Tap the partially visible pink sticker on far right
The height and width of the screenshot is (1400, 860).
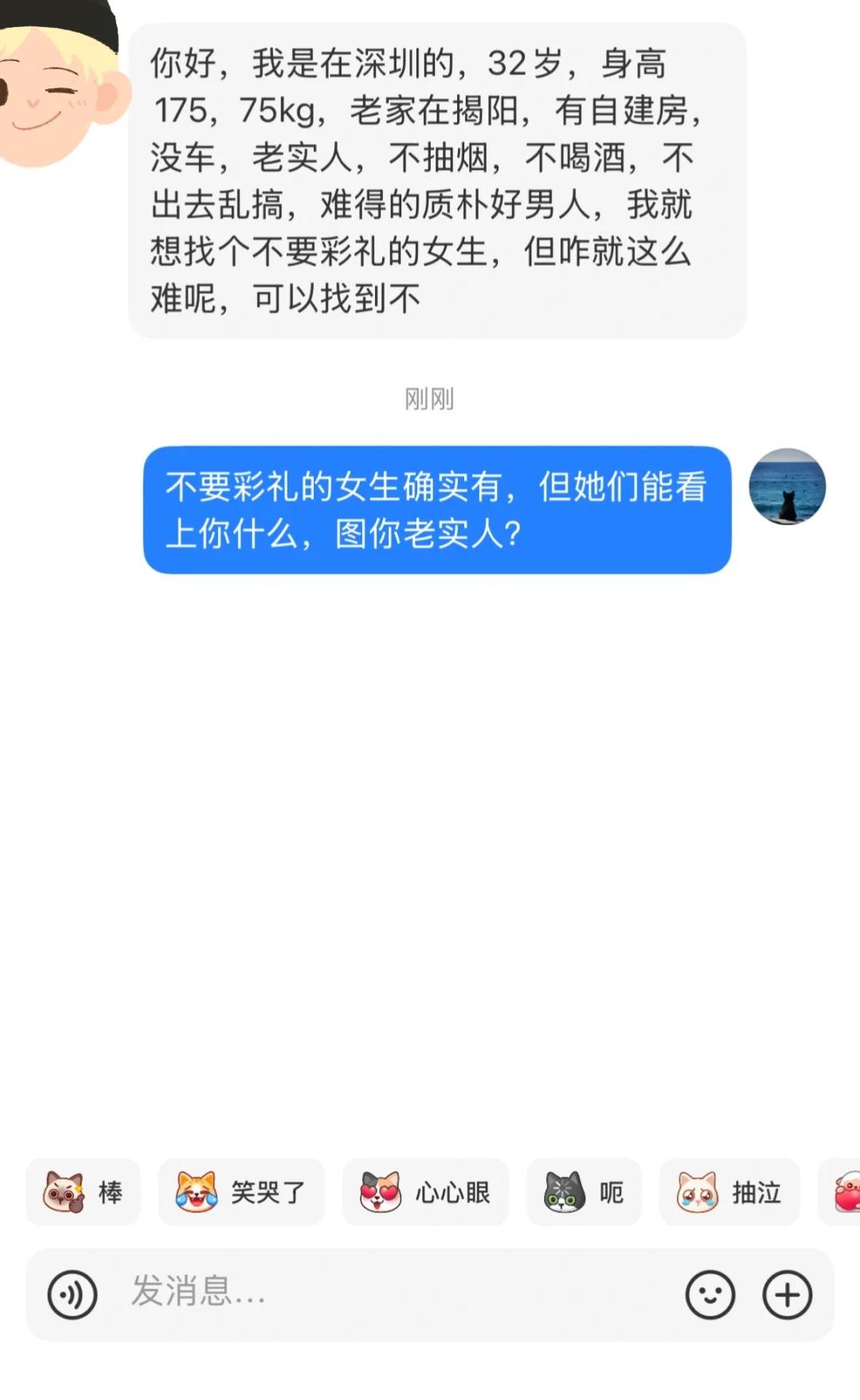pyautogui.click(x=846, y=1192)
